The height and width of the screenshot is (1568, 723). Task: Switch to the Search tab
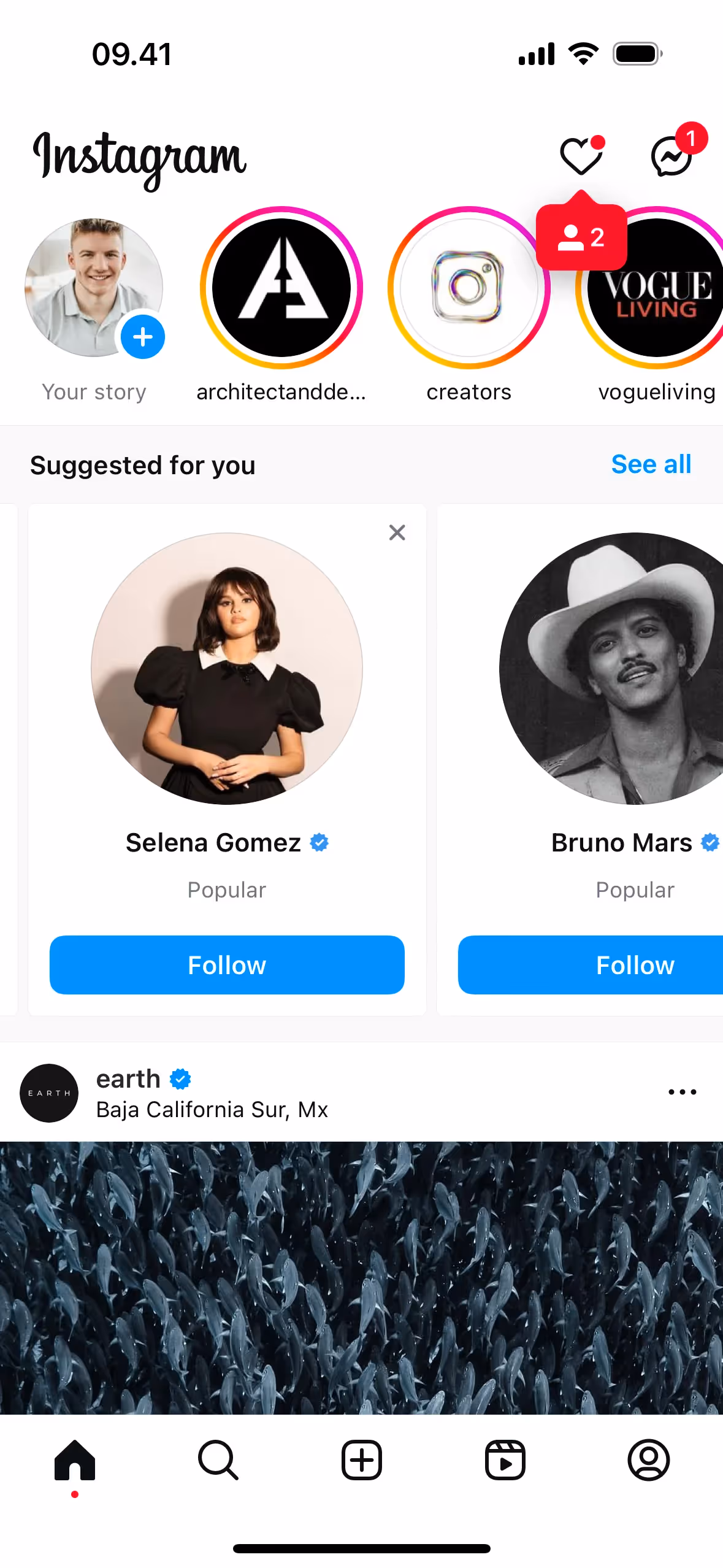[x=218, y=1460]
